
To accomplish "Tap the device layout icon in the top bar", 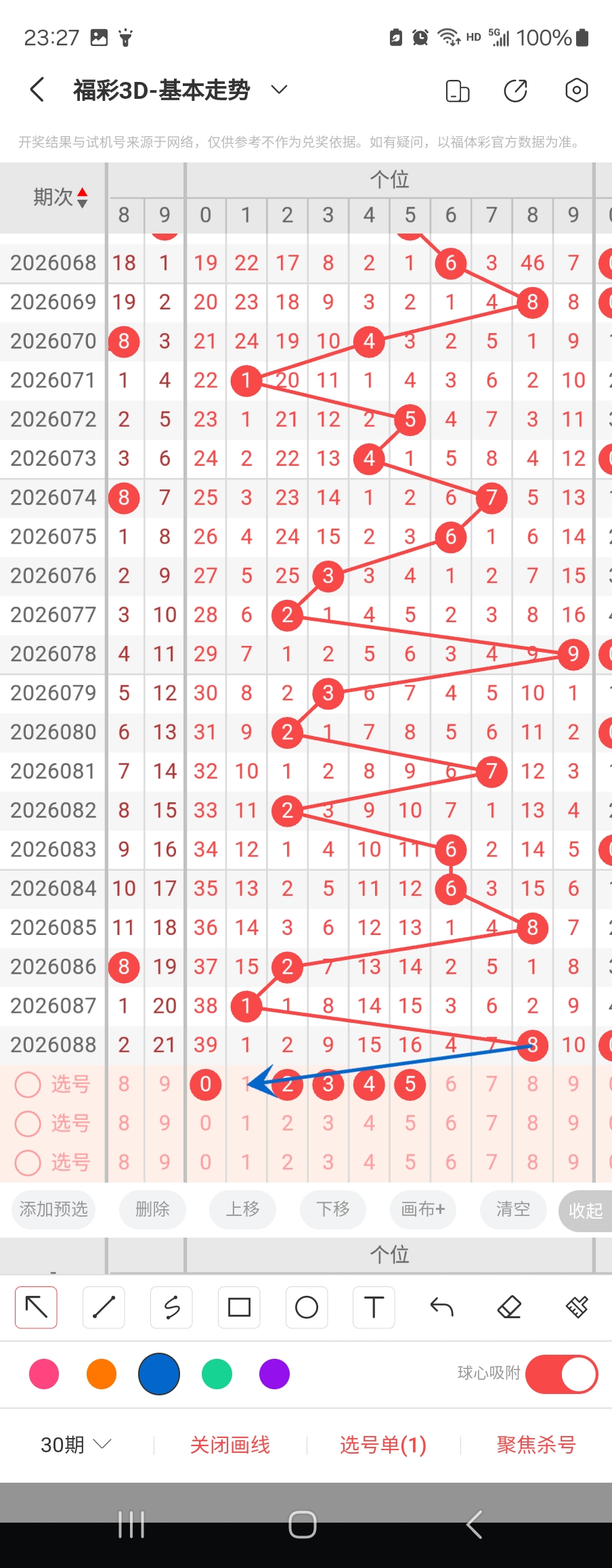I will pyautogui.click(x=458, y=91).
